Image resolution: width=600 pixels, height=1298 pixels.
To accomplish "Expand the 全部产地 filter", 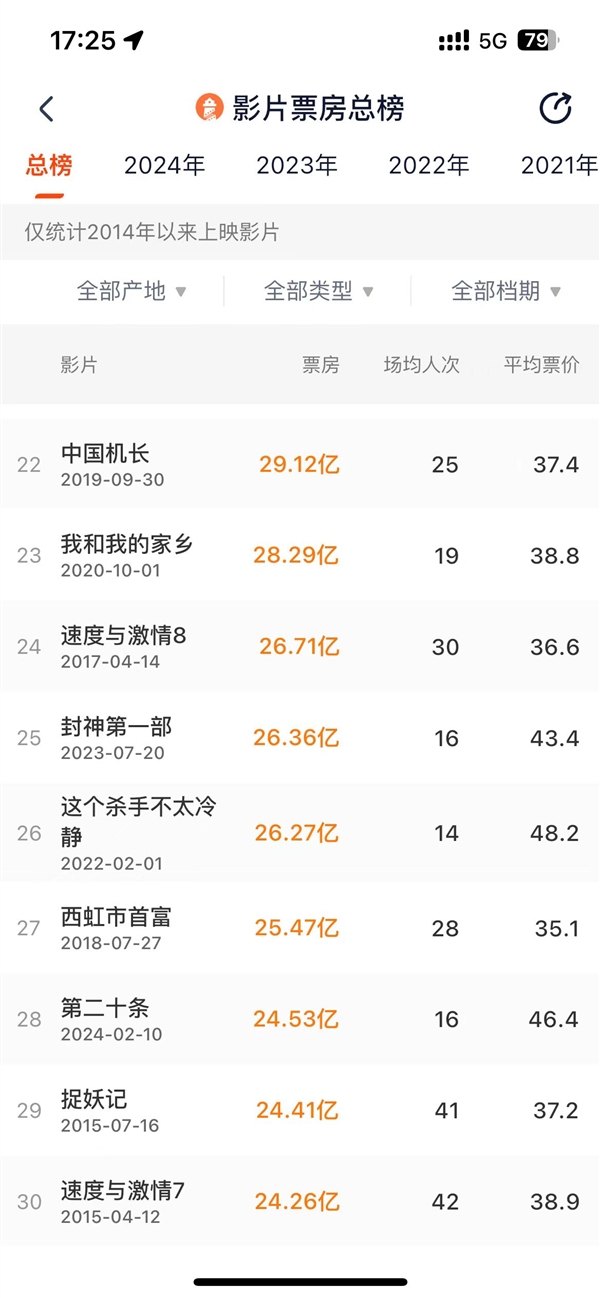I will coord(132,291).
